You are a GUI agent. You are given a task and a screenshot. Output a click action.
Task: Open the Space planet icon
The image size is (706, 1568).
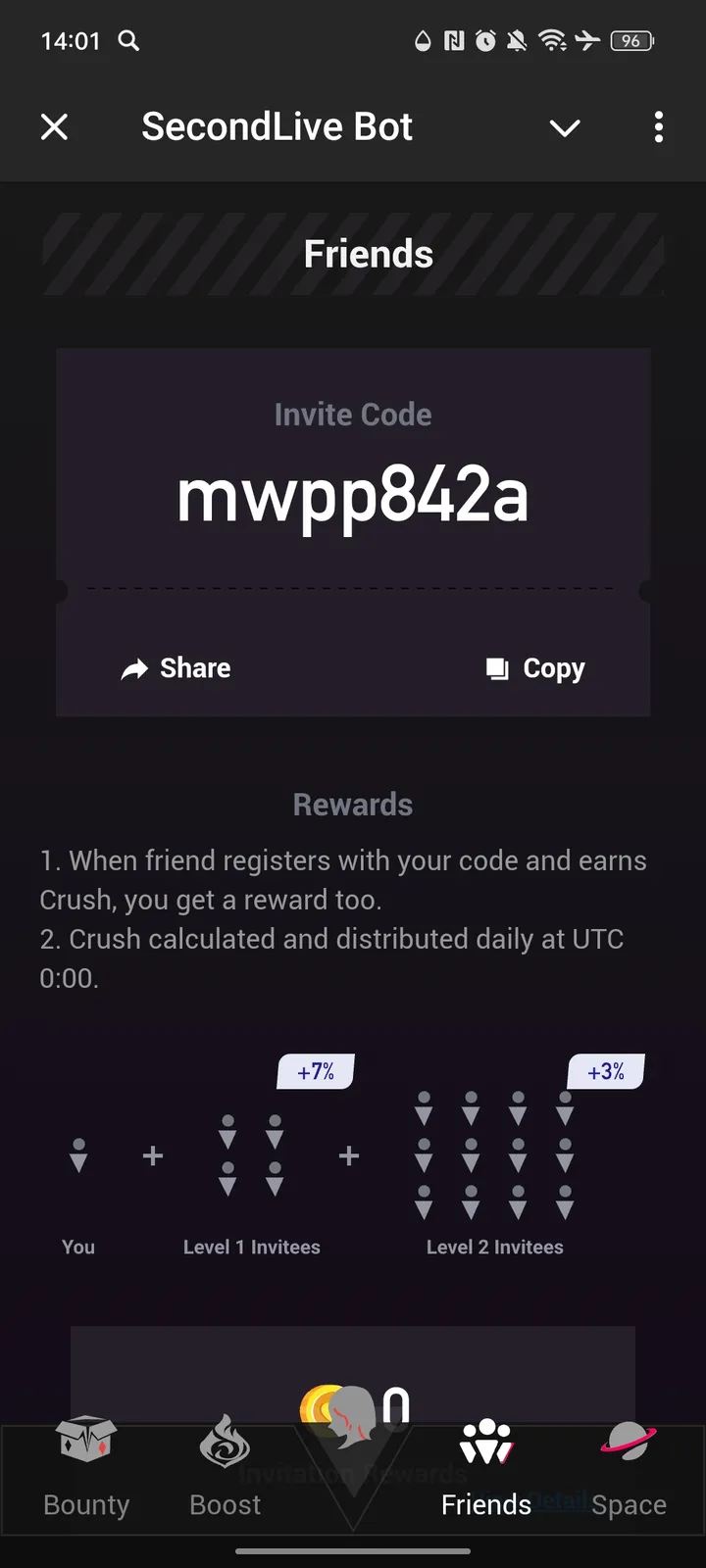(x=629, y=1439)
